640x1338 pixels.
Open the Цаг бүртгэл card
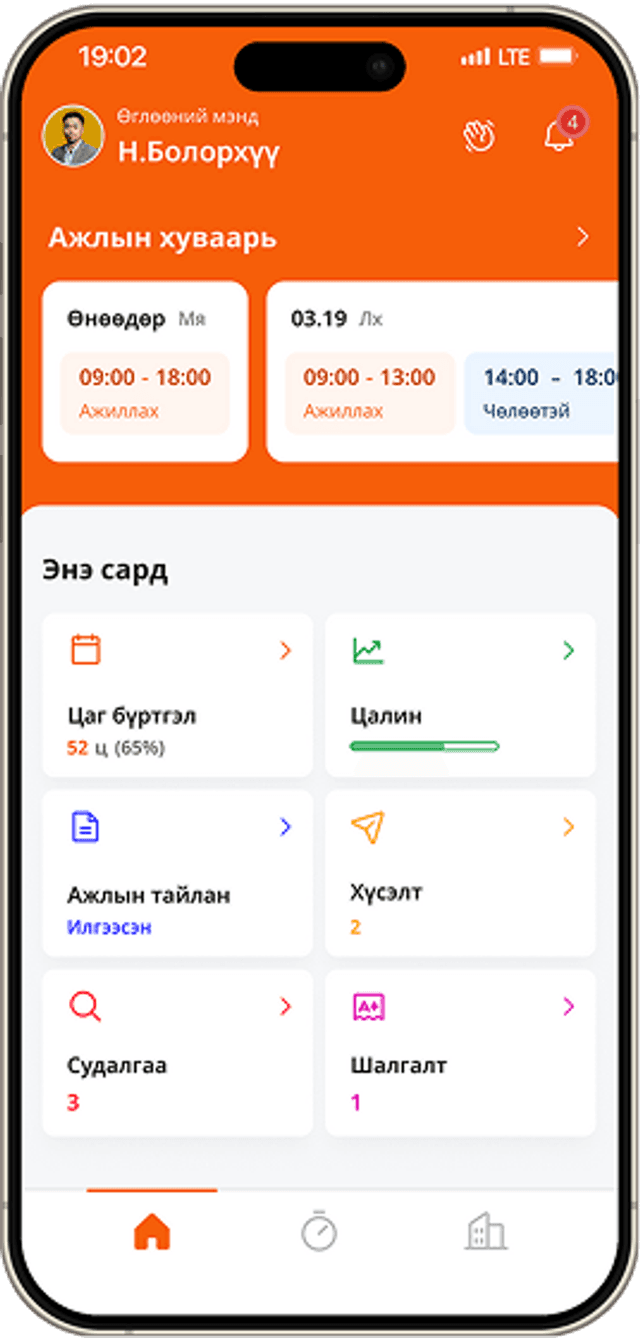point(177,696)
